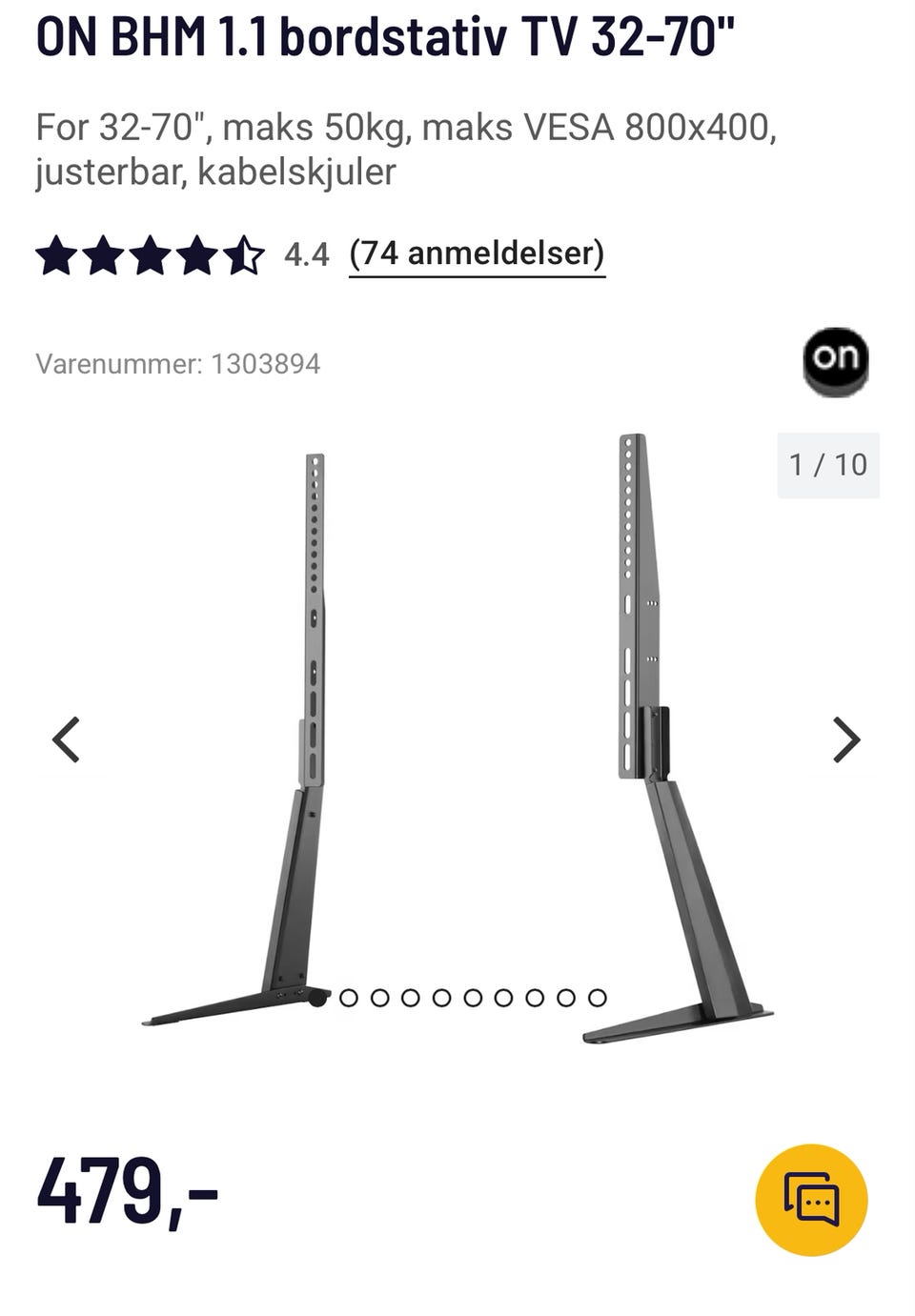Screen dimensions: 915x1316
Task: Show the previous product image
Action: 66,739
